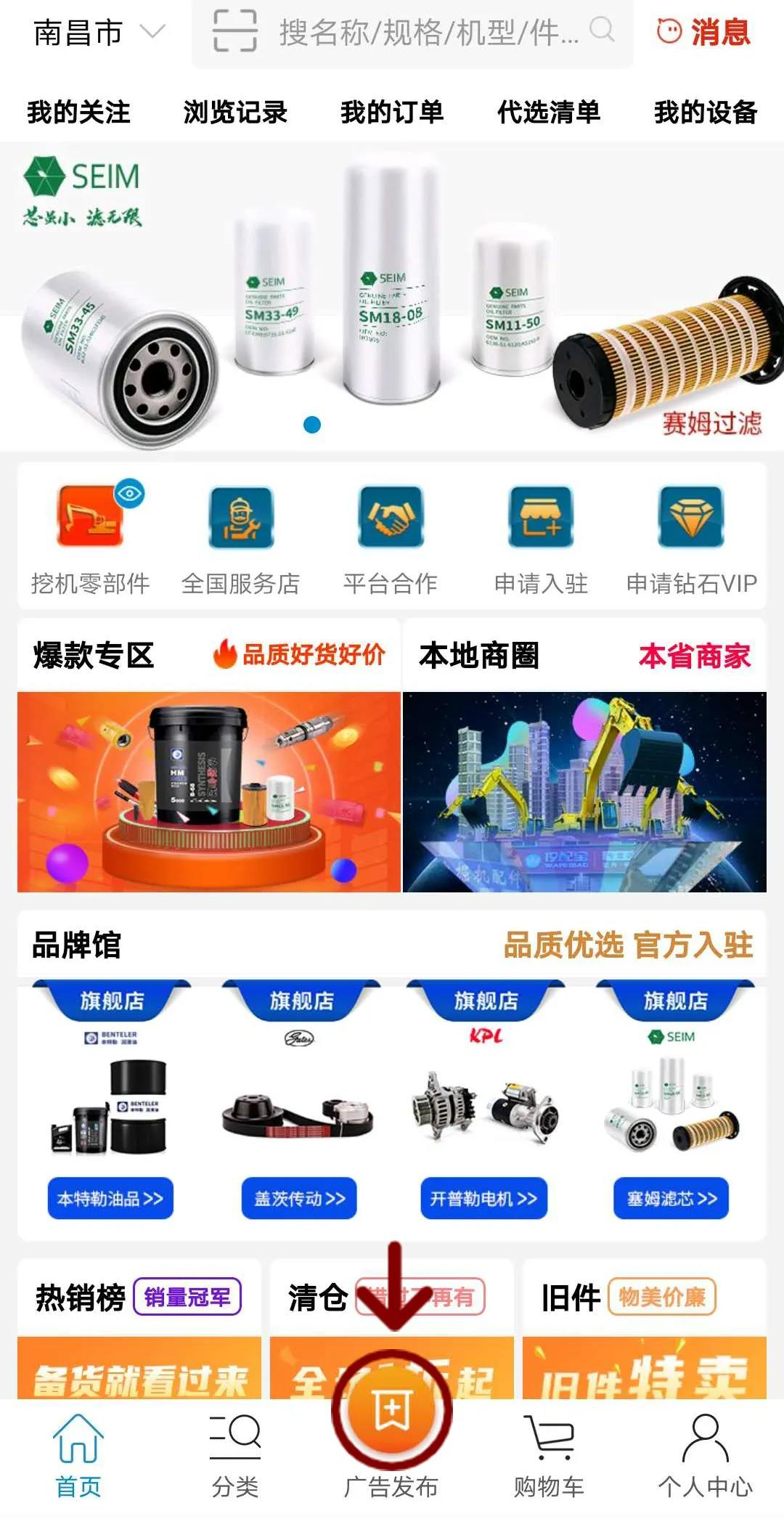
Task: Open the 爆款专区 promo card
Action: [x=209, y=755]
